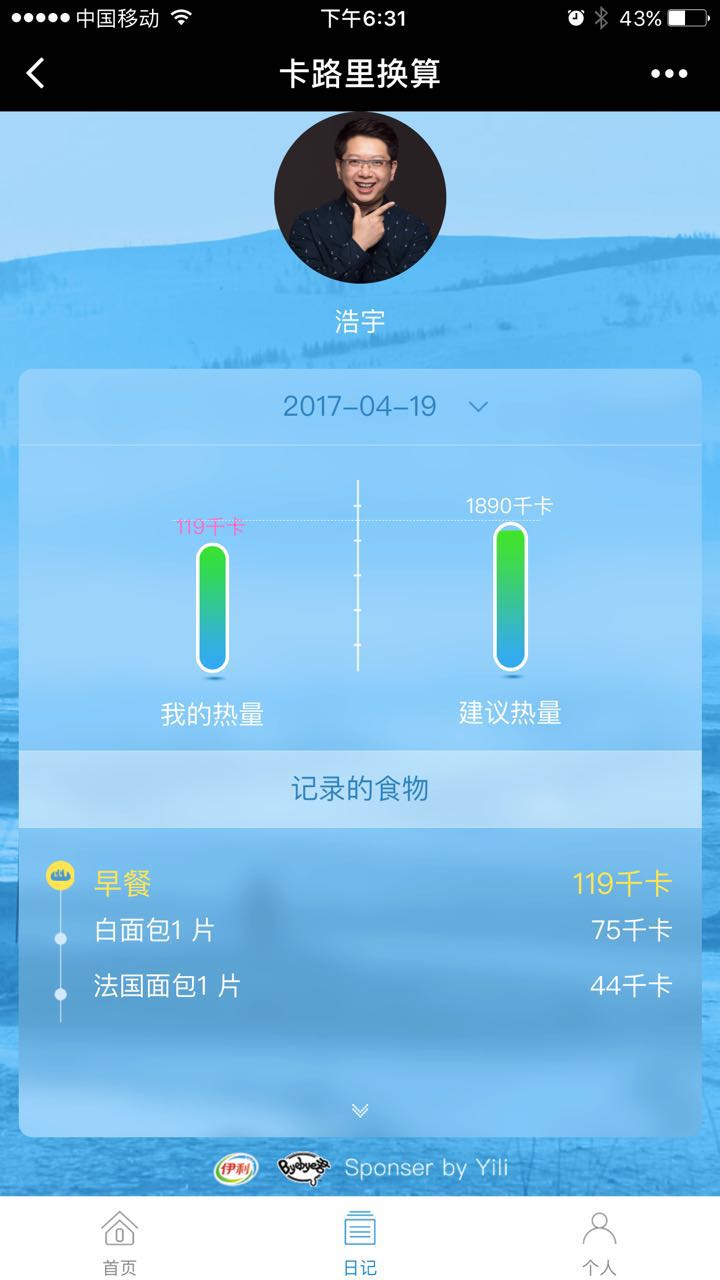This screenshot has height=1280, width=720.
Task: Expand the recorded food list arrow
Action: [x=360, y=1110]
